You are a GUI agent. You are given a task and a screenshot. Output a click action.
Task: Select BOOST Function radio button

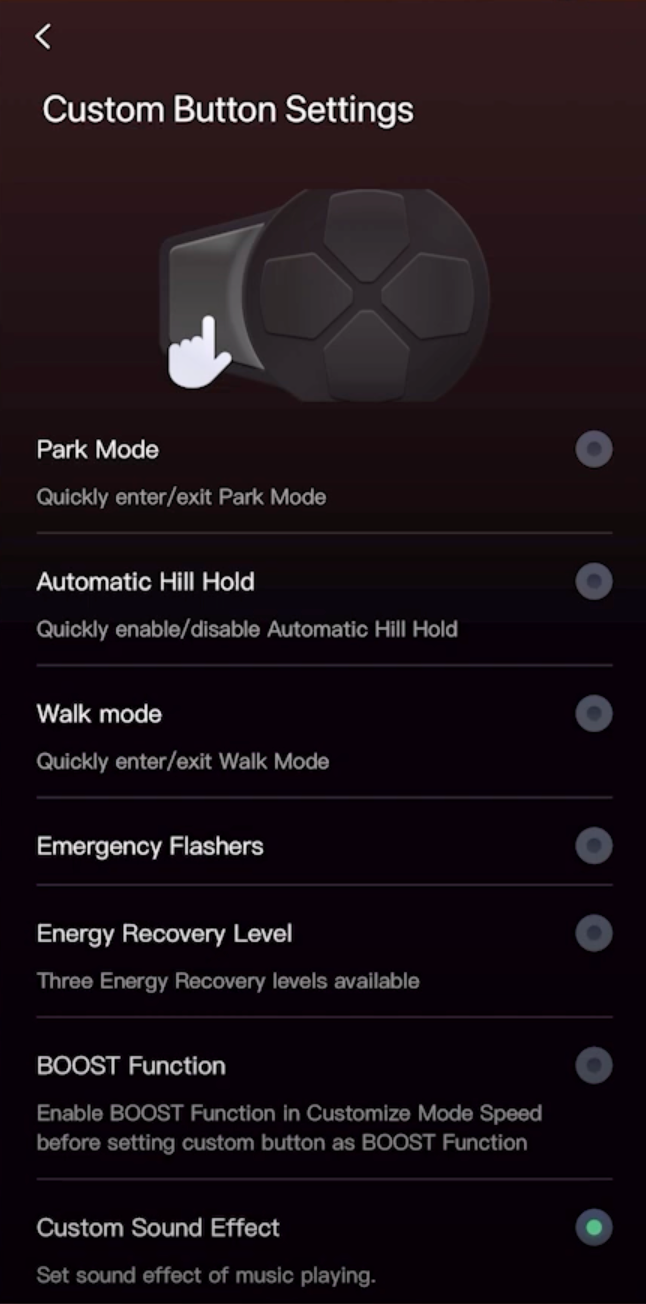(x=593, y=1066)
